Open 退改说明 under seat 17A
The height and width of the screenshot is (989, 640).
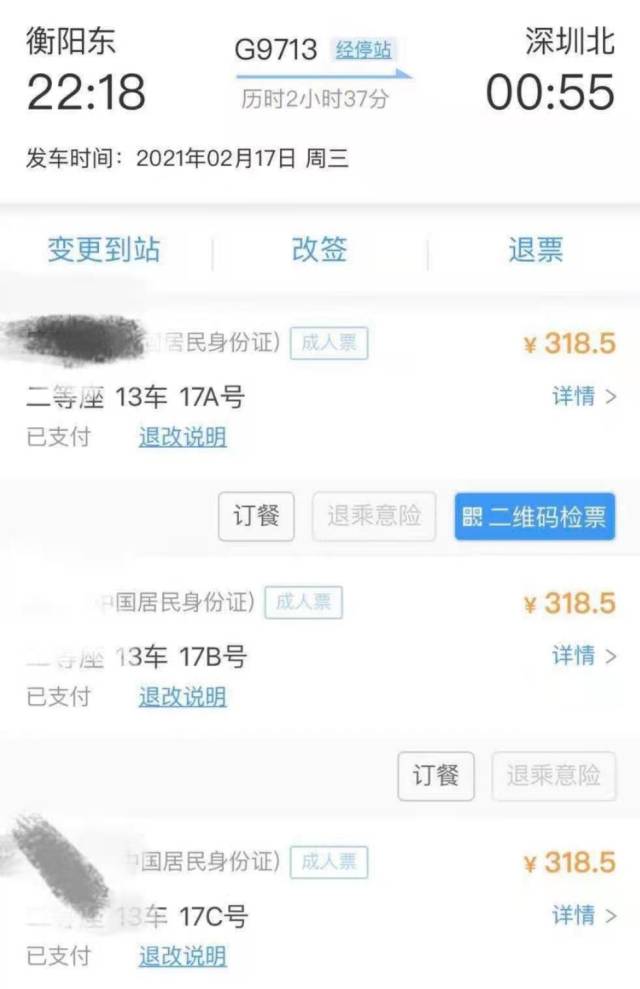coord(182,437)
